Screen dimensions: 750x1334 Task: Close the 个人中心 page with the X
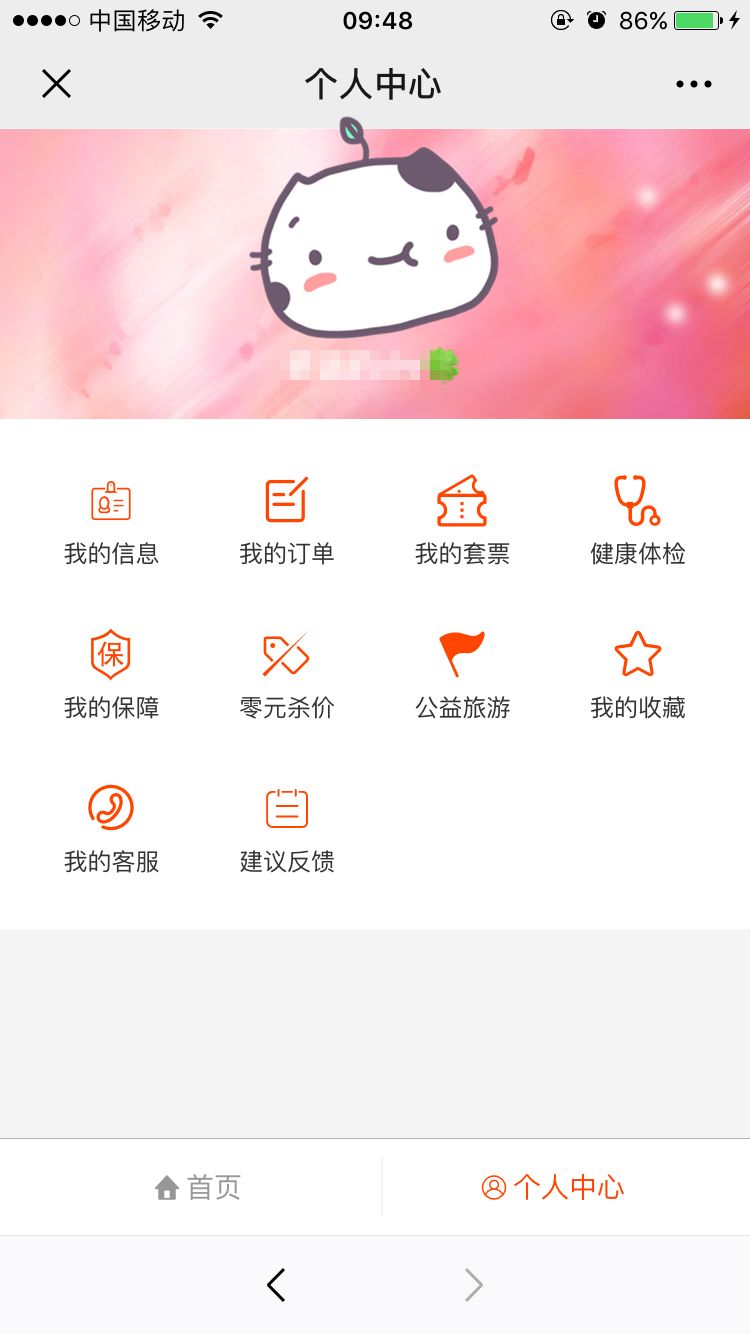click(x=56, y=84)
